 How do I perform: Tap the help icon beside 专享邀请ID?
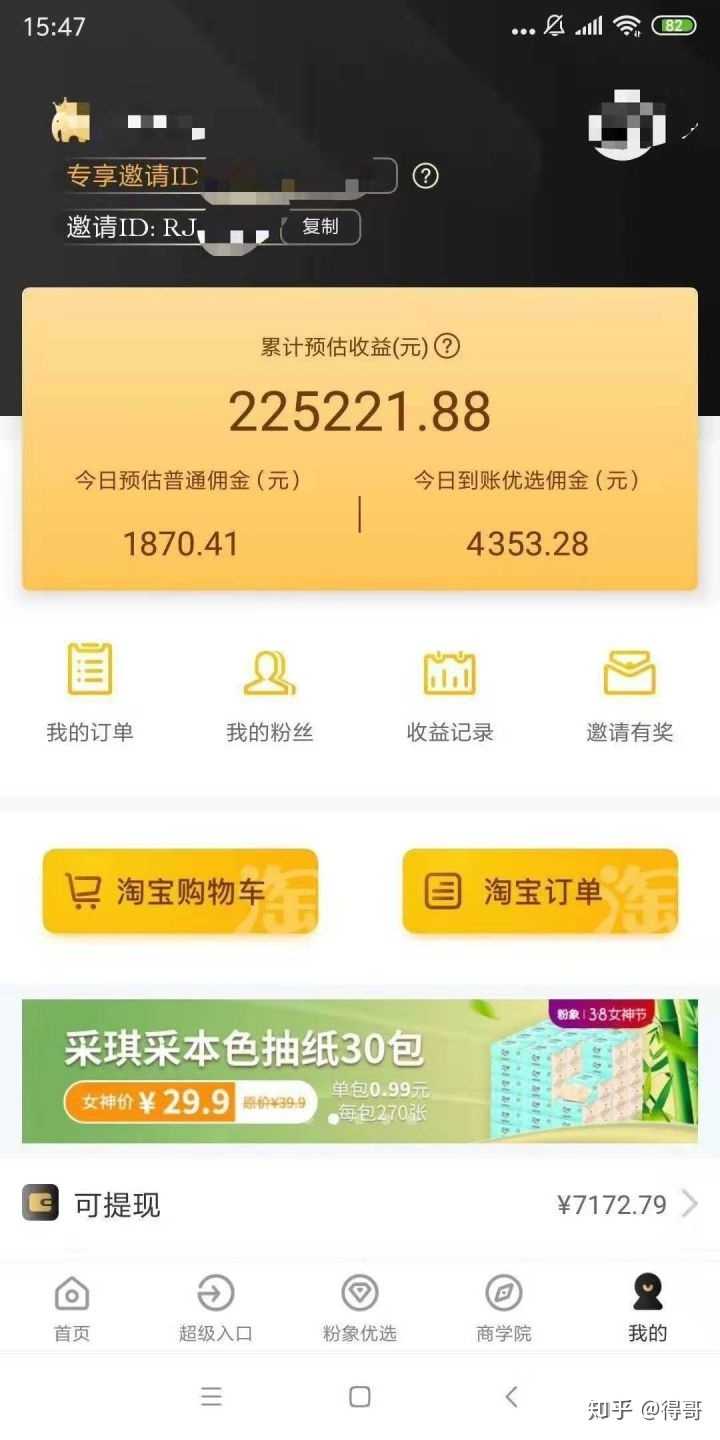425,176
